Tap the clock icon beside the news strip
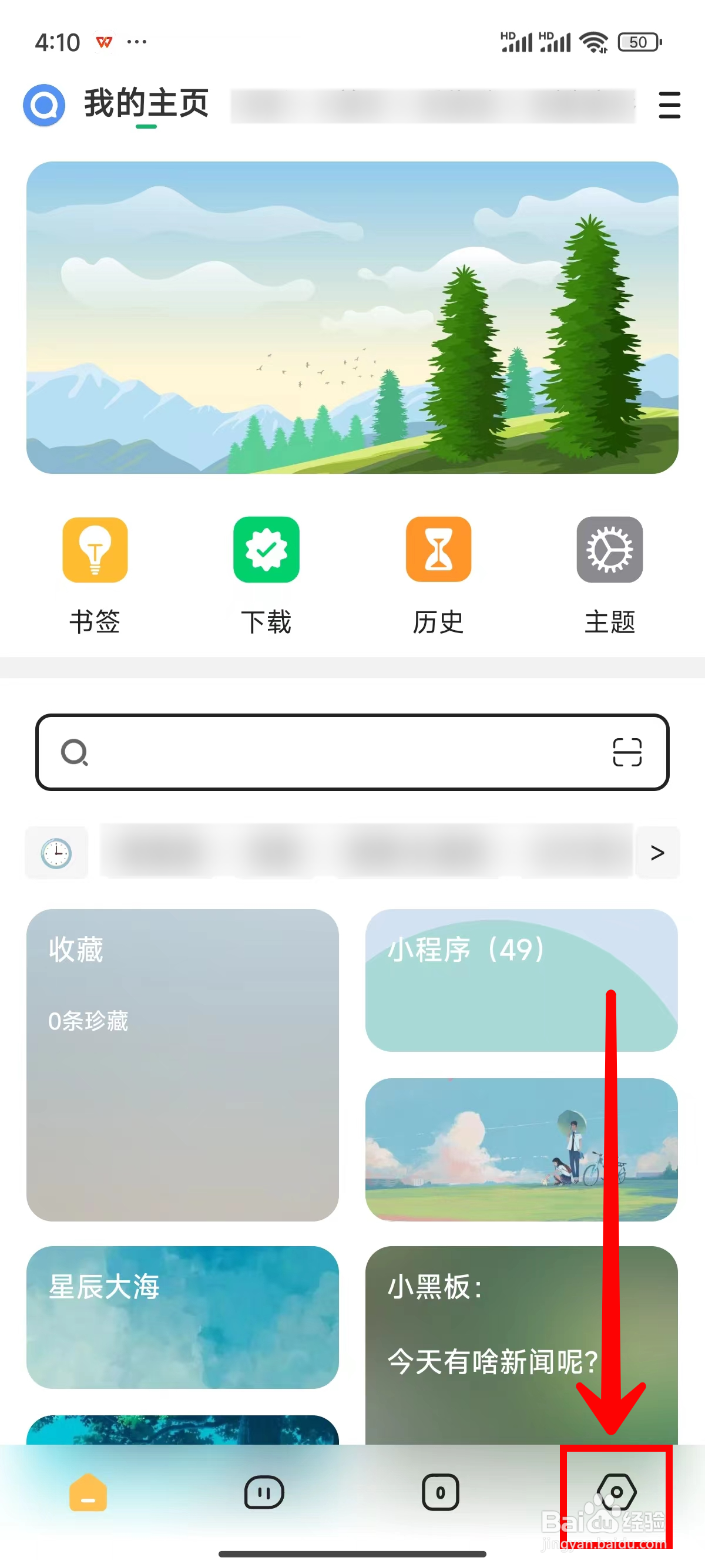 [56, 852]
